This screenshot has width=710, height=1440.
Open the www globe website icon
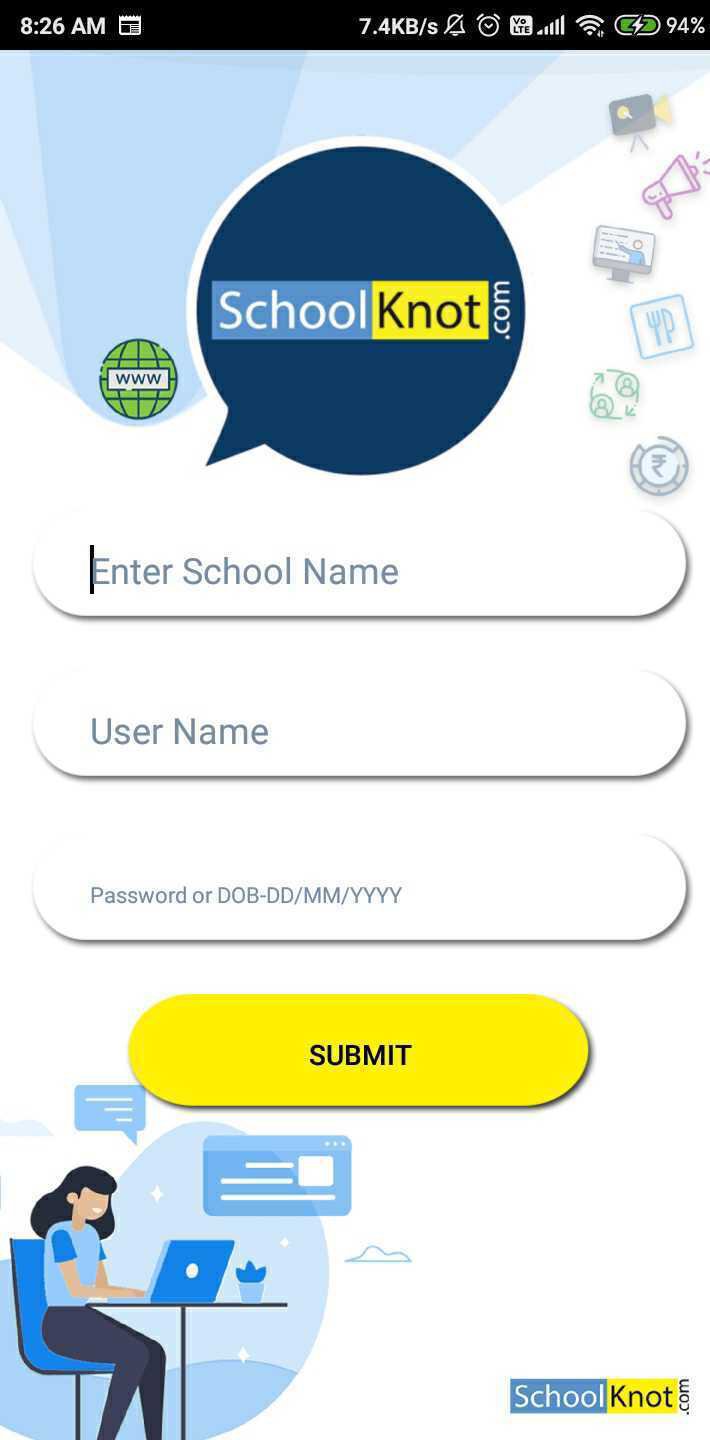pyautogui.click(x=138, y=379)
